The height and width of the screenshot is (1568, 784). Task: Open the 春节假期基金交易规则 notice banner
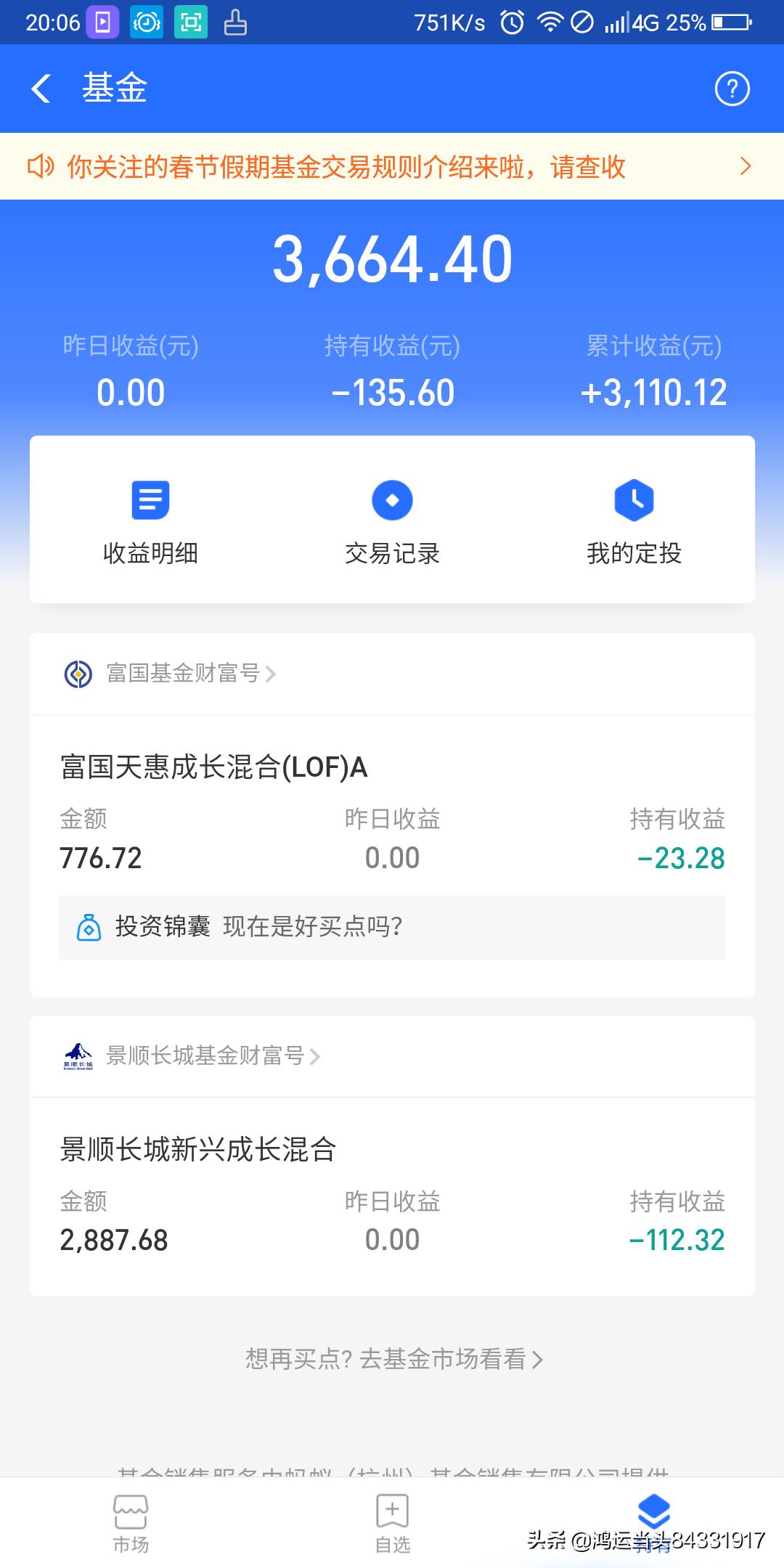click(392, 167)
